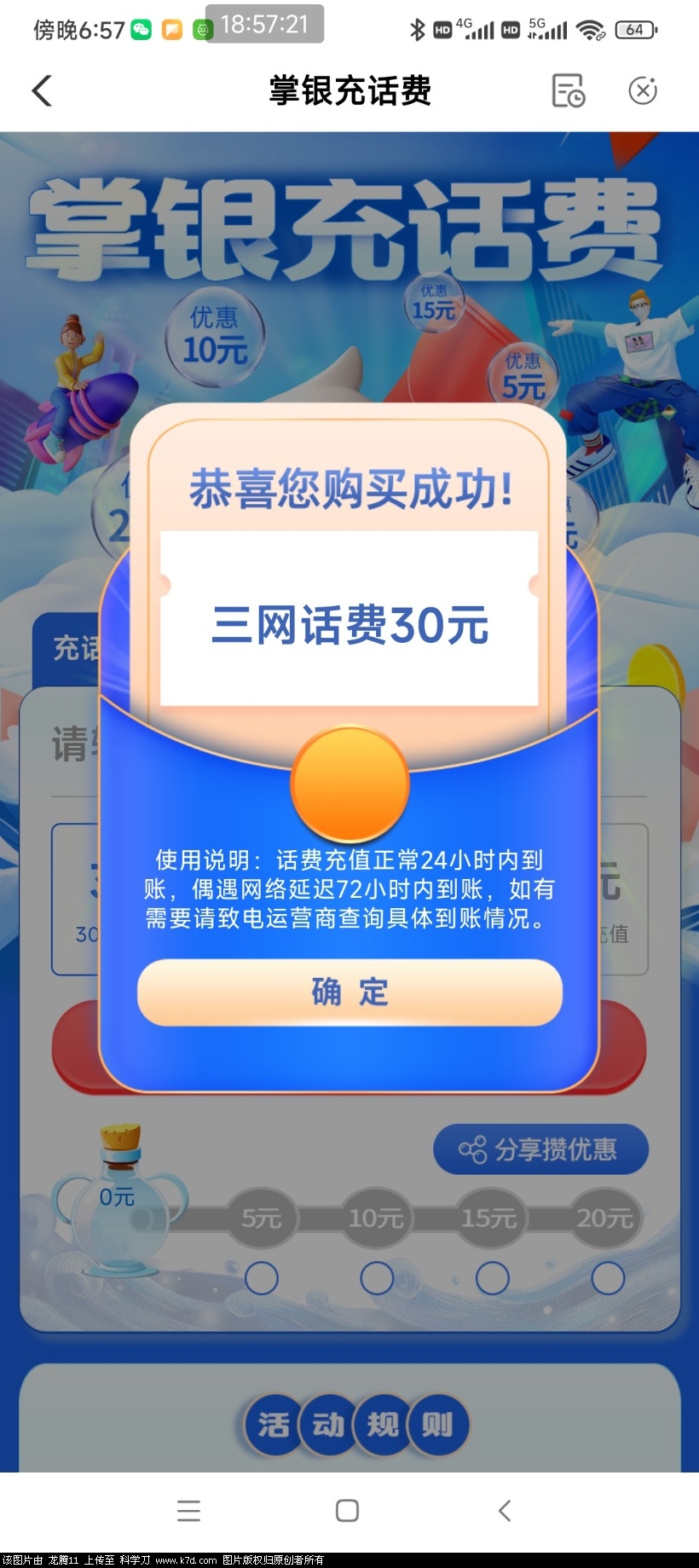Go back from 掌银充话费 page
699x1568 pixels.
tap(42, 91)
